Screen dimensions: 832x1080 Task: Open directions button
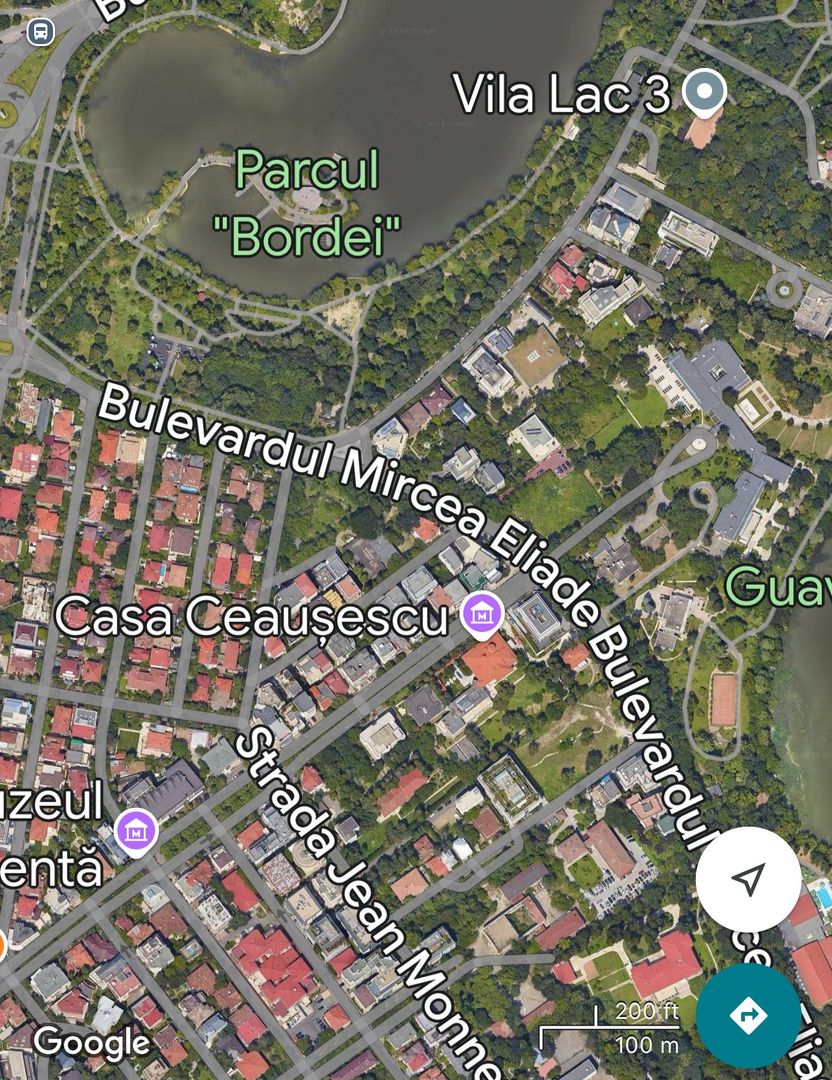point(748,1016)
